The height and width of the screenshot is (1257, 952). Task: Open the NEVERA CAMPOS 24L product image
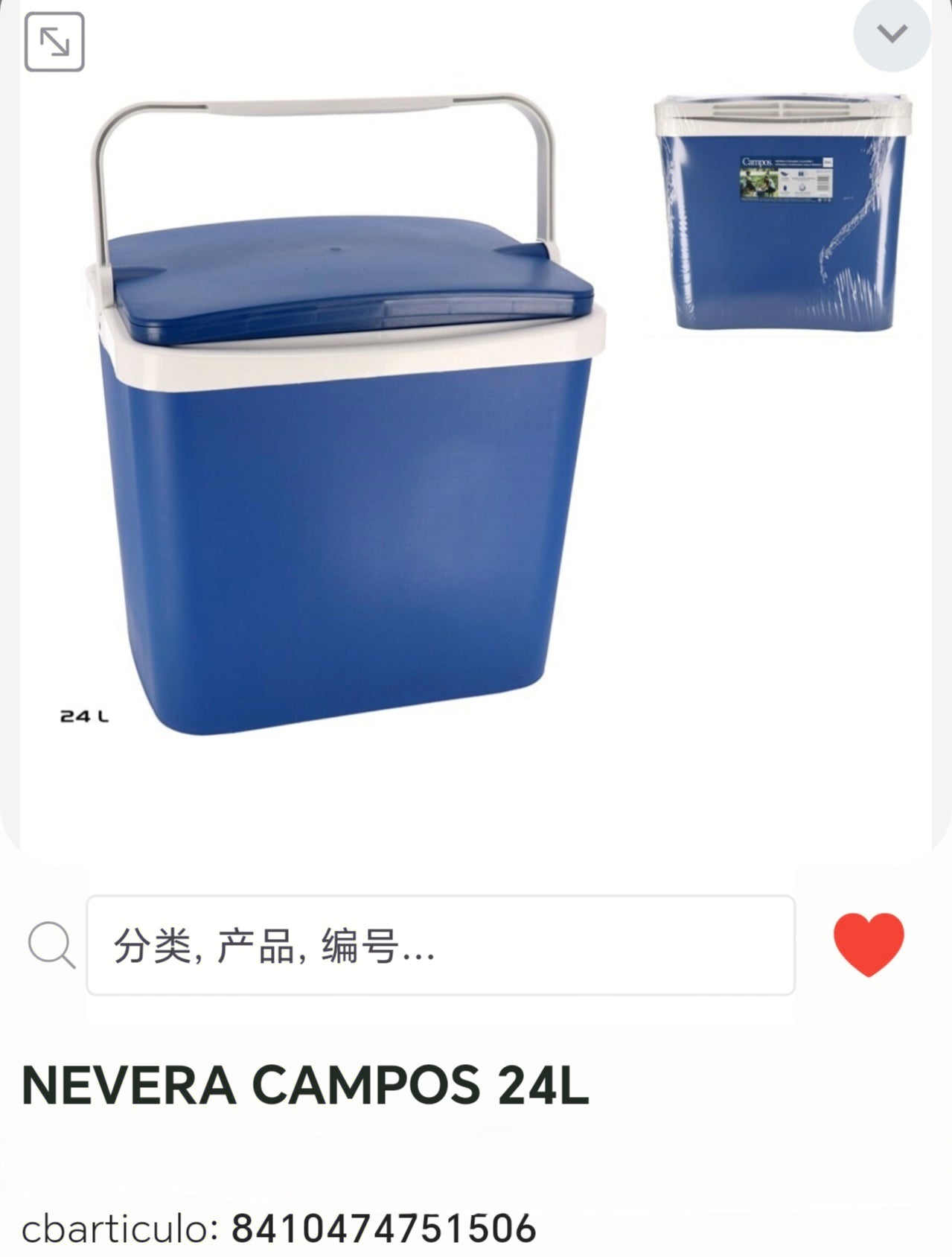346,417
